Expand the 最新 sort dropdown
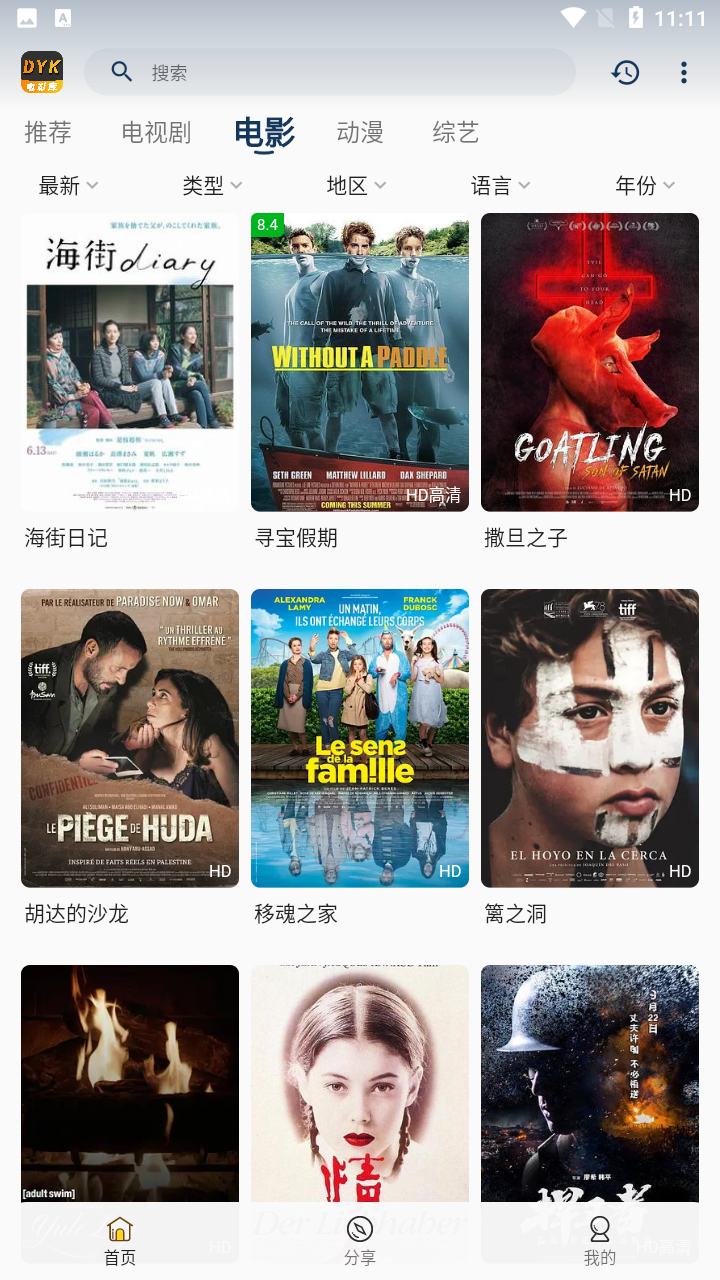Screen dimensions: 720x1280 coord(68,185)
